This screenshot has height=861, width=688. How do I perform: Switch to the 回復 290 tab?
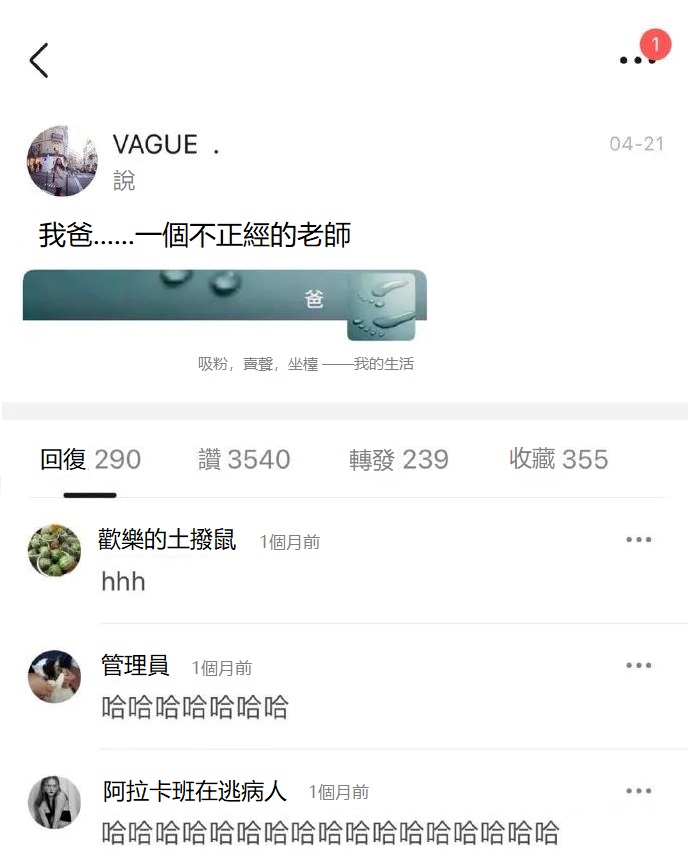pos(90,460)
